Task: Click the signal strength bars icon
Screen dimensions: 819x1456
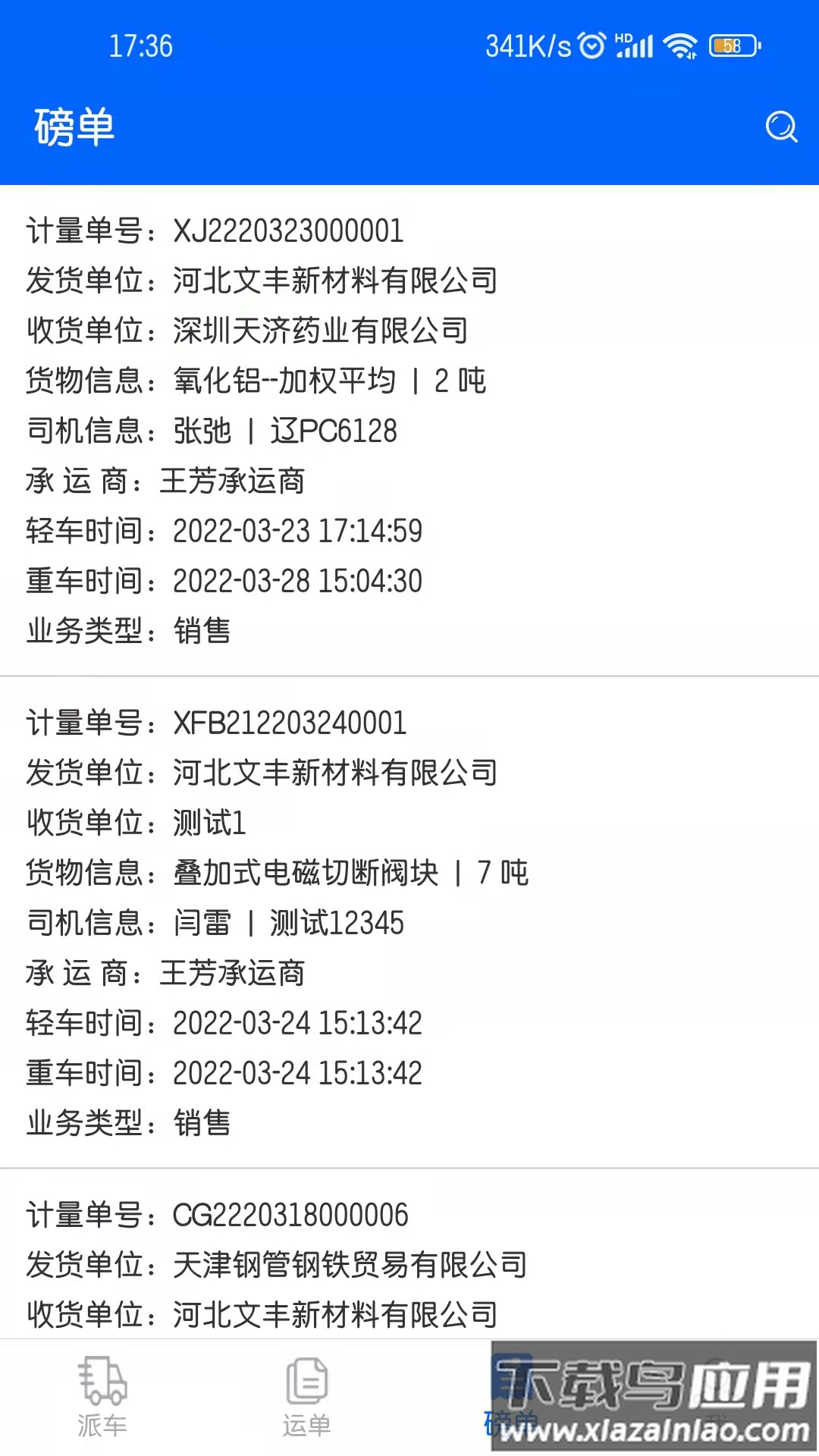Action: [x=637, y=45]
